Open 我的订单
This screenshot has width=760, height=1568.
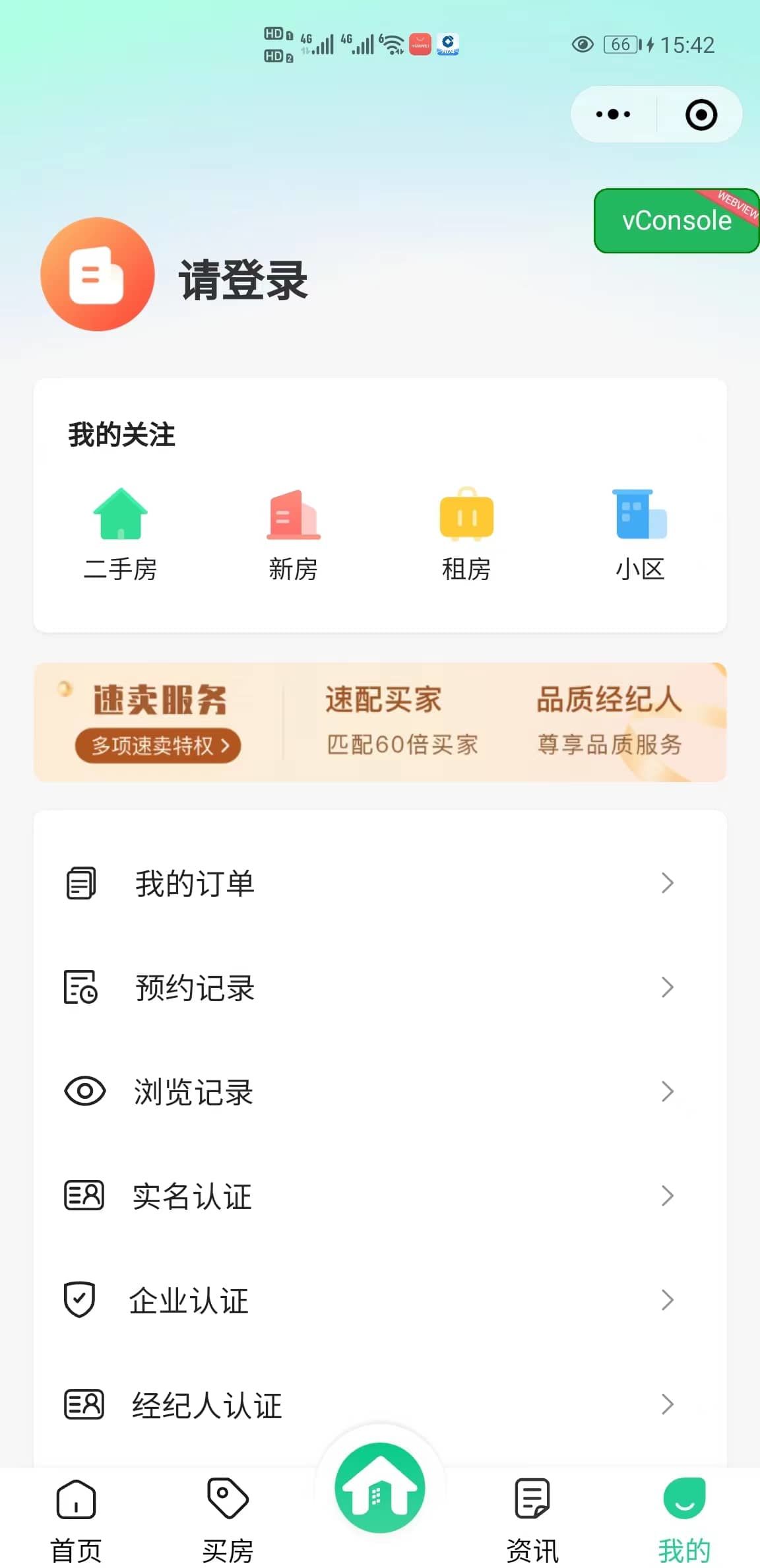[380, 883]
